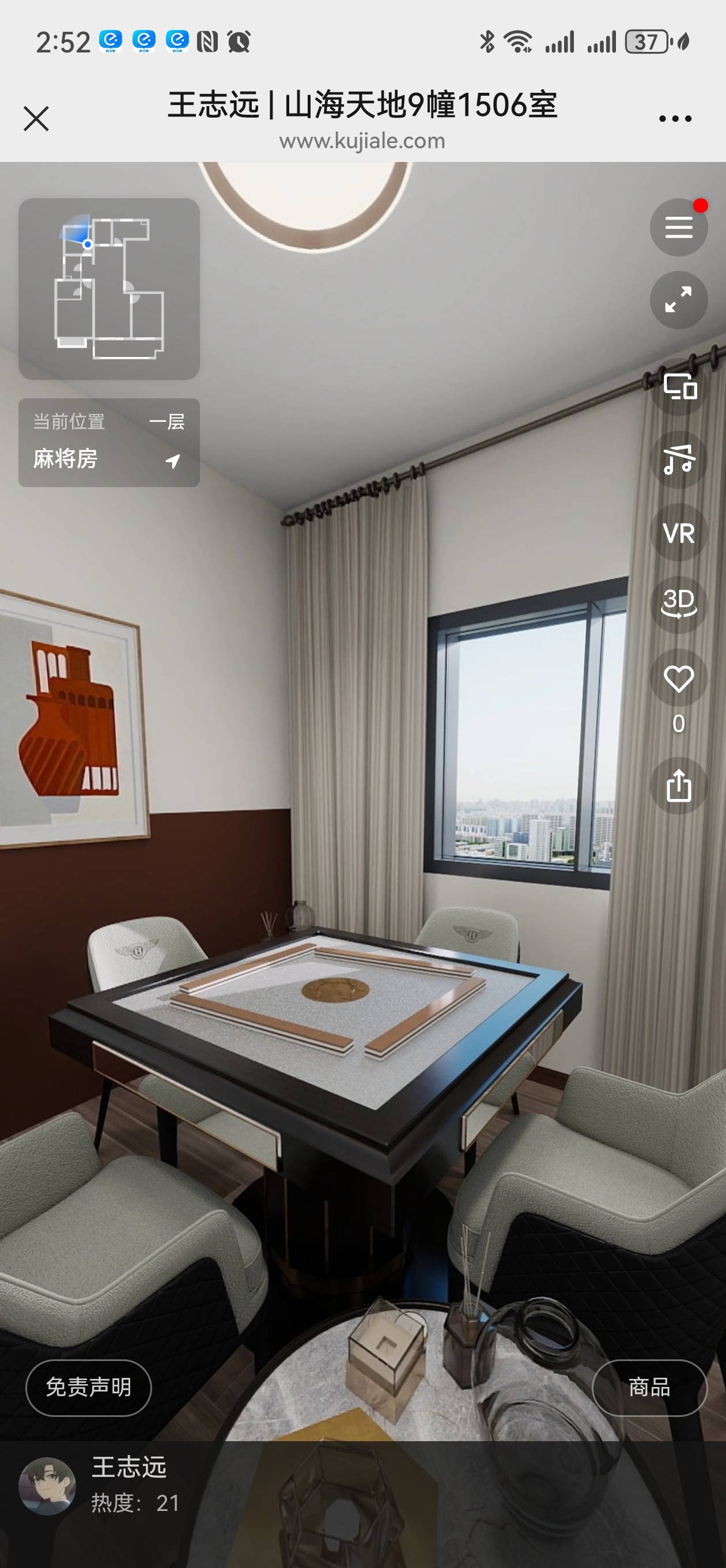The width and height of the screenshot is (726, 1568).
Task: Enter fullscreen view of the panorama
Action: (679, 300)
